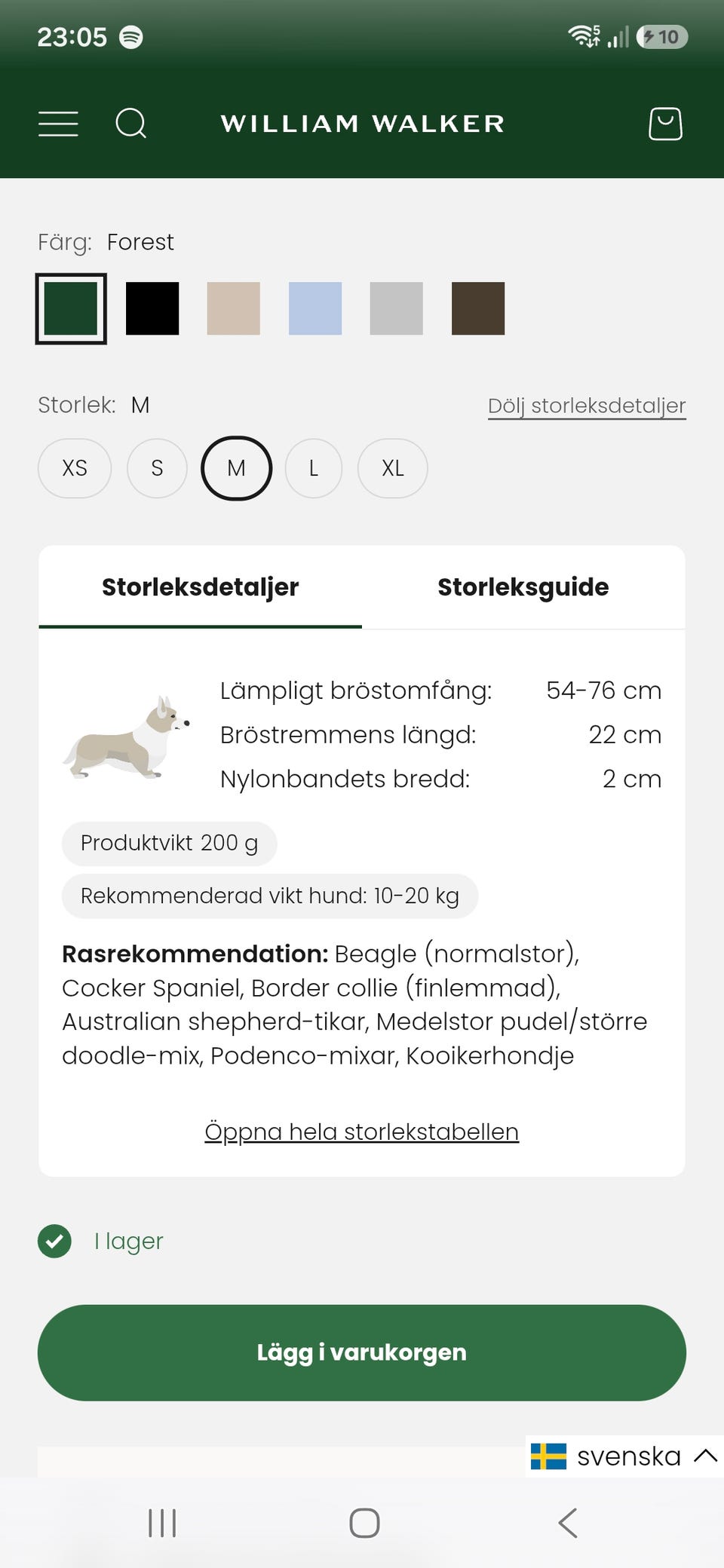Go to William Walker home logo

click(362, 124)
